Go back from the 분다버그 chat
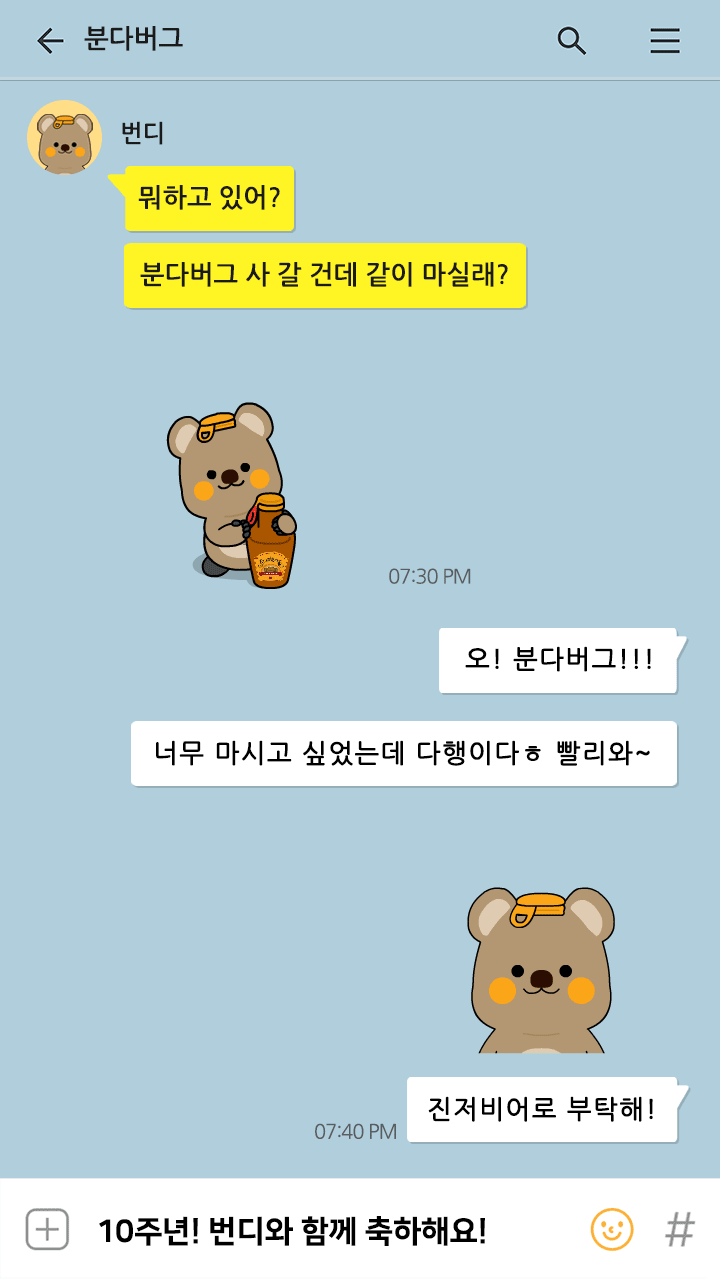 (x=50, y=40)
